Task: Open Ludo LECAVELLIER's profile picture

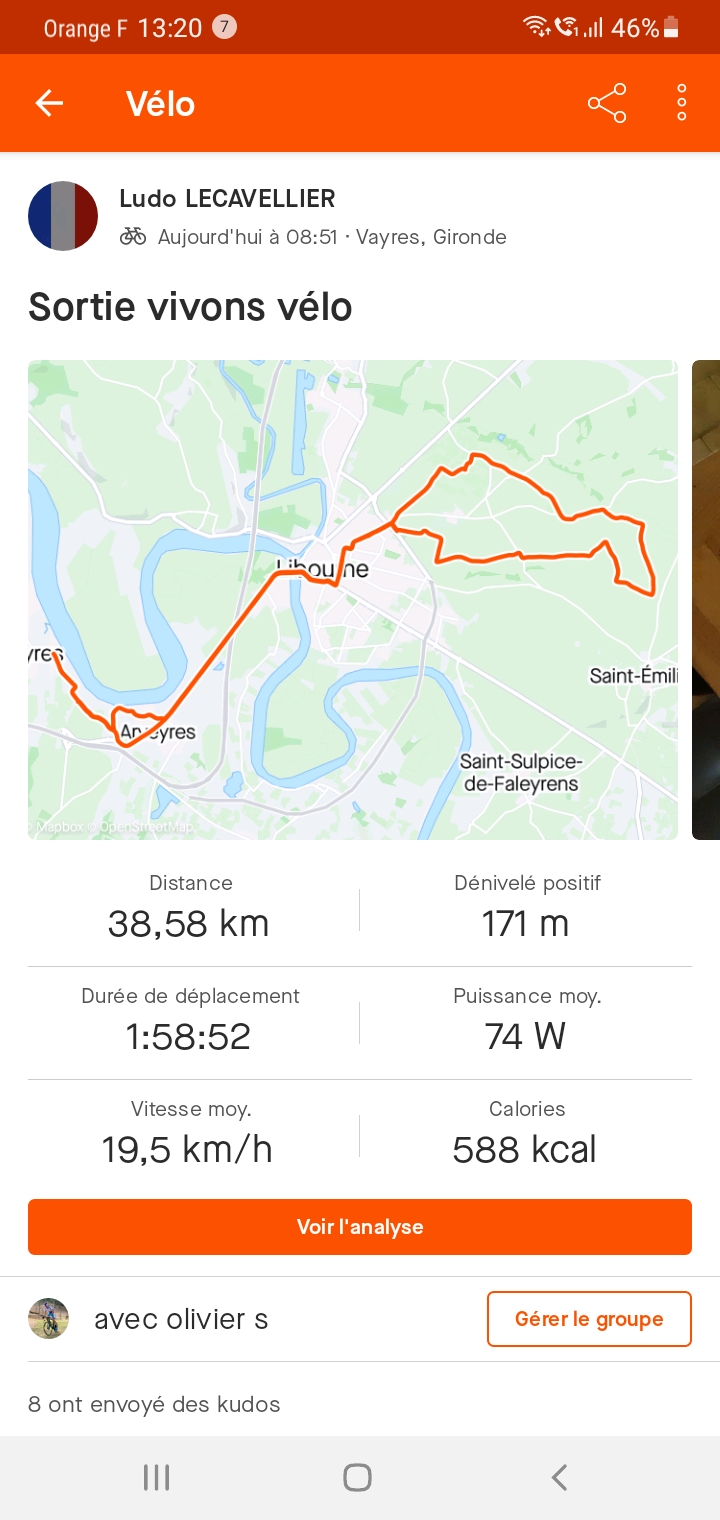Action: click(63, 216)
